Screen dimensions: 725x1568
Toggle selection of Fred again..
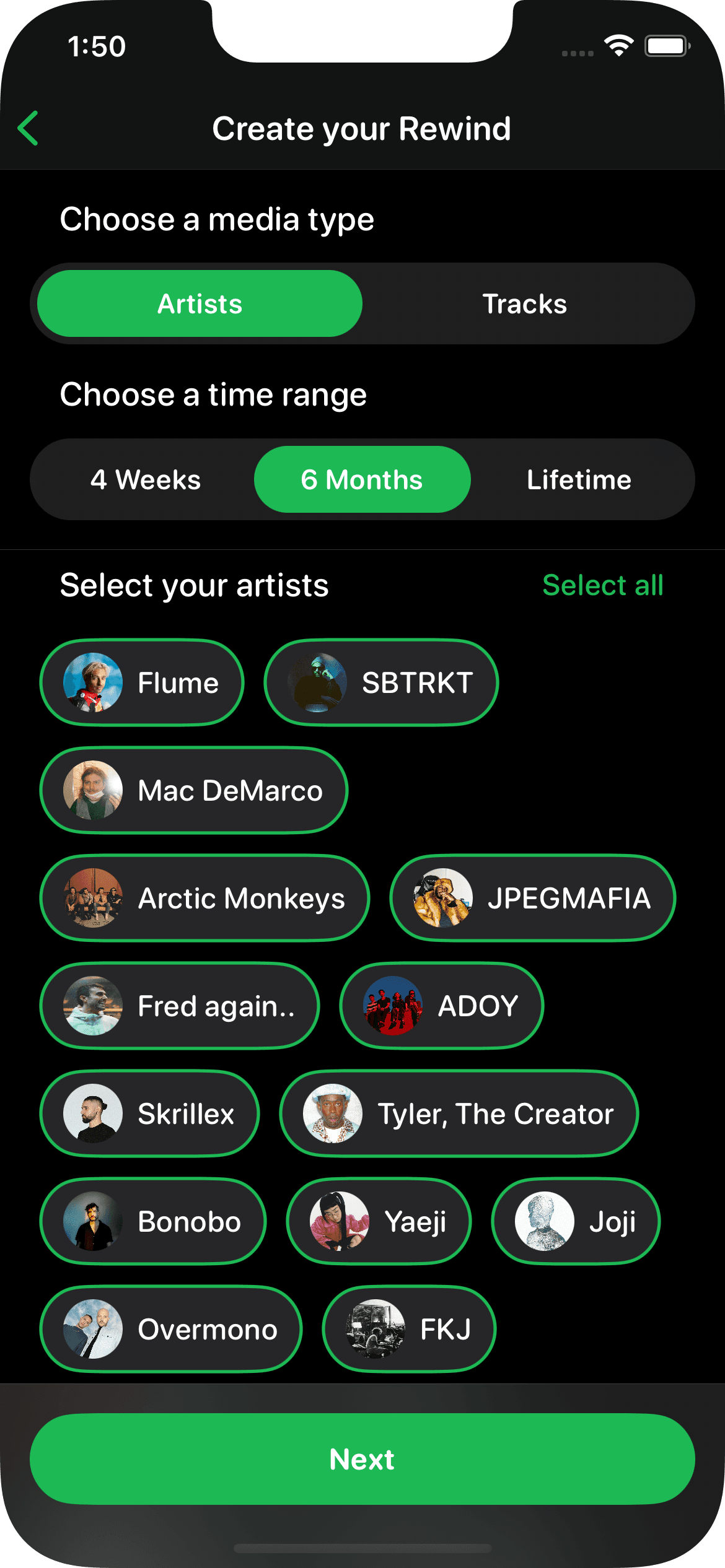pyautogui.click(x=180, y=1006)
